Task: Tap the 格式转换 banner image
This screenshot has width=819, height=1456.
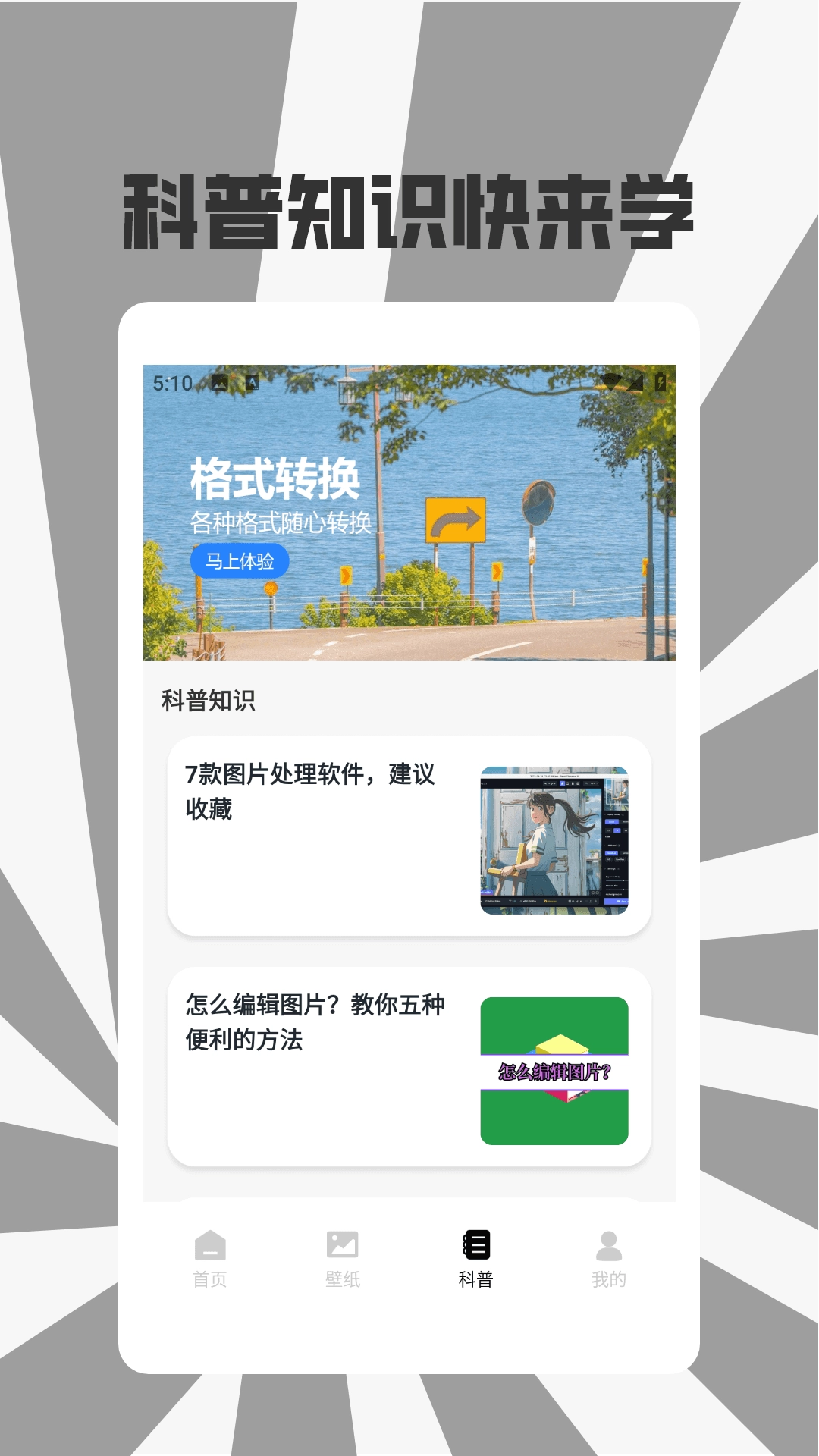Action: 409,516
